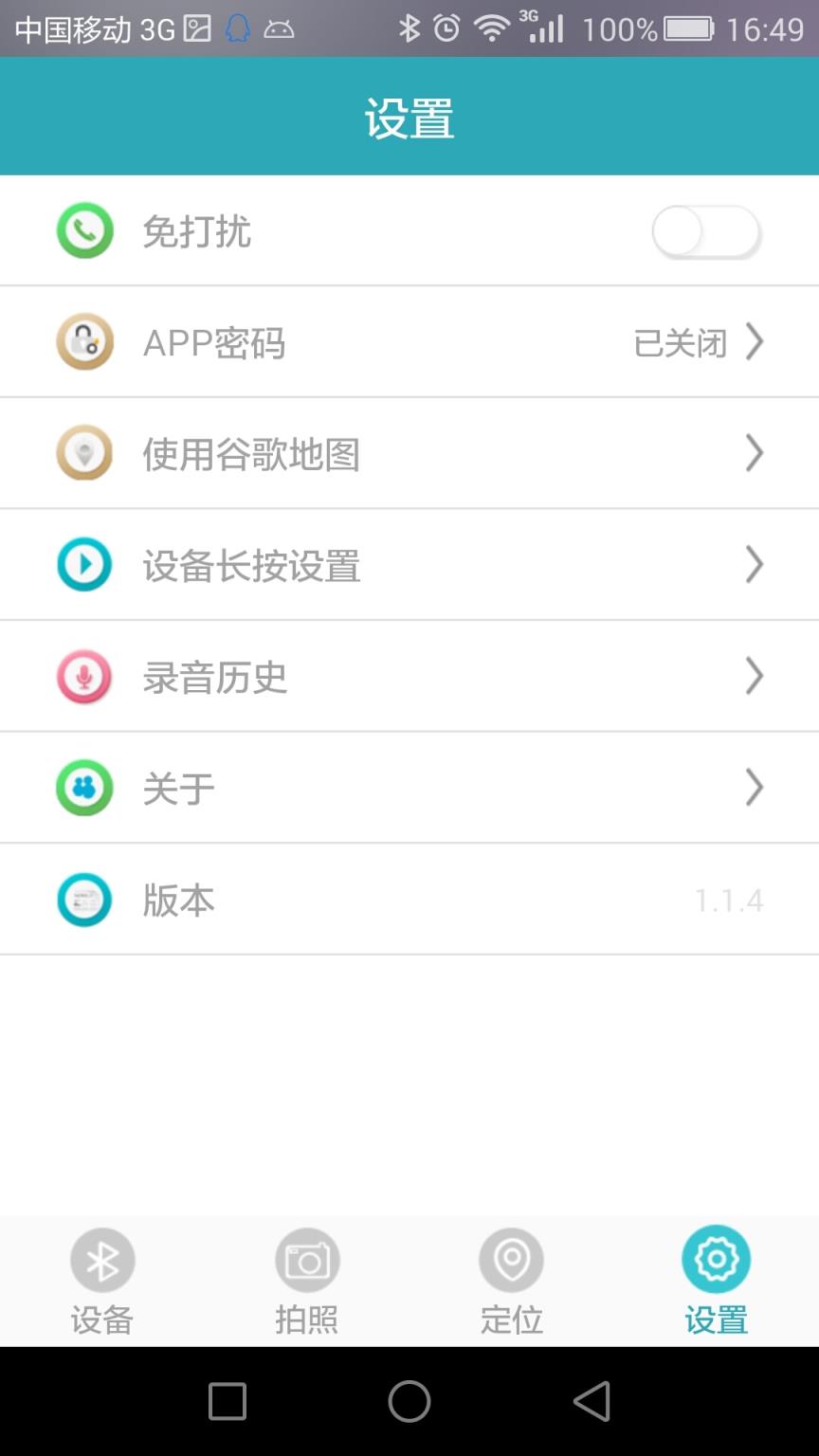Tap the microphone icon for 录音历史
The height and width of the screenshot is (1456, 819).
85,676
